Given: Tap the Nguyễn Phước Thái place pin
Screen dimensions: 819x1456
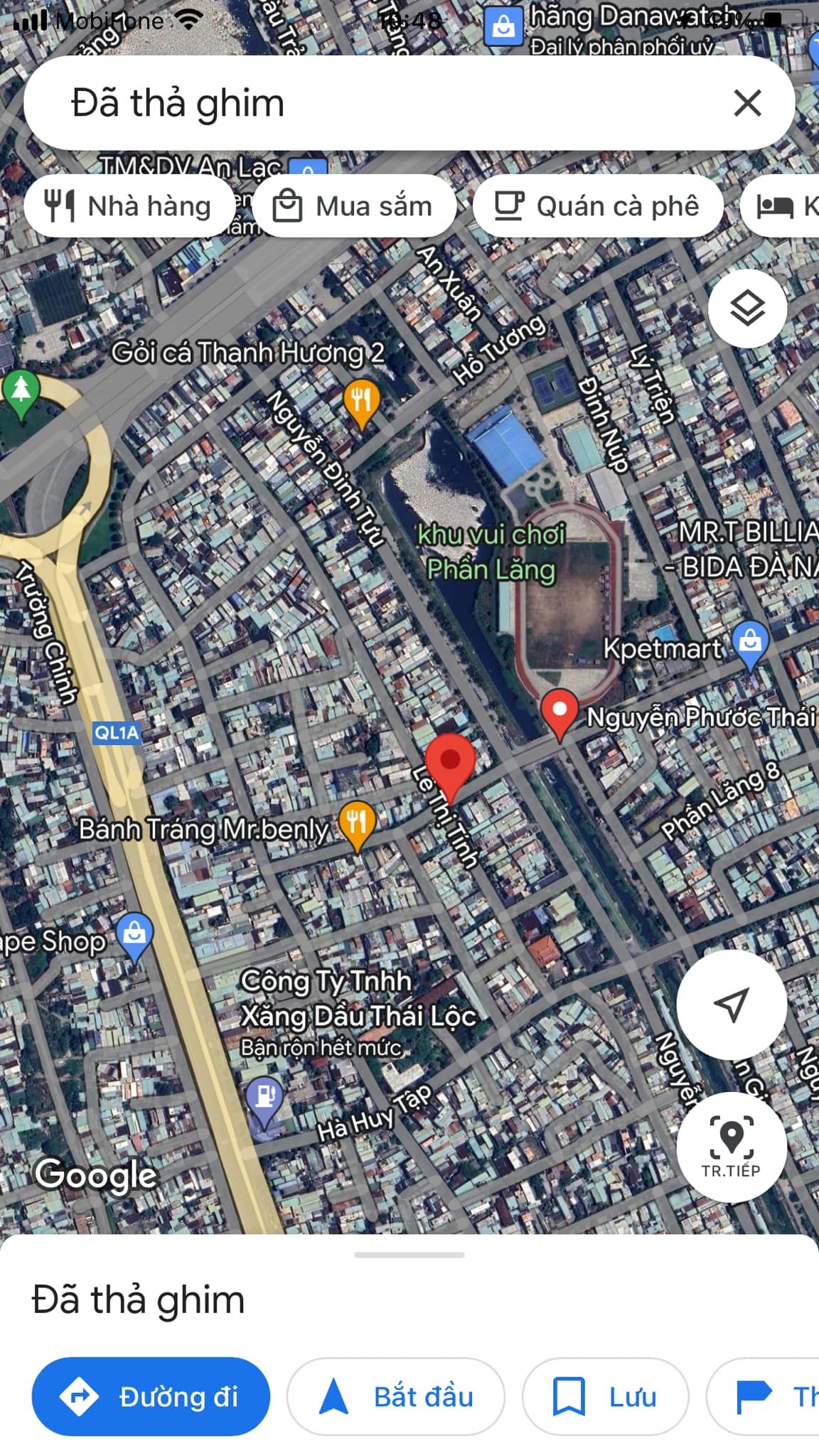Looking at the screenshot, I should click(560, 712).
